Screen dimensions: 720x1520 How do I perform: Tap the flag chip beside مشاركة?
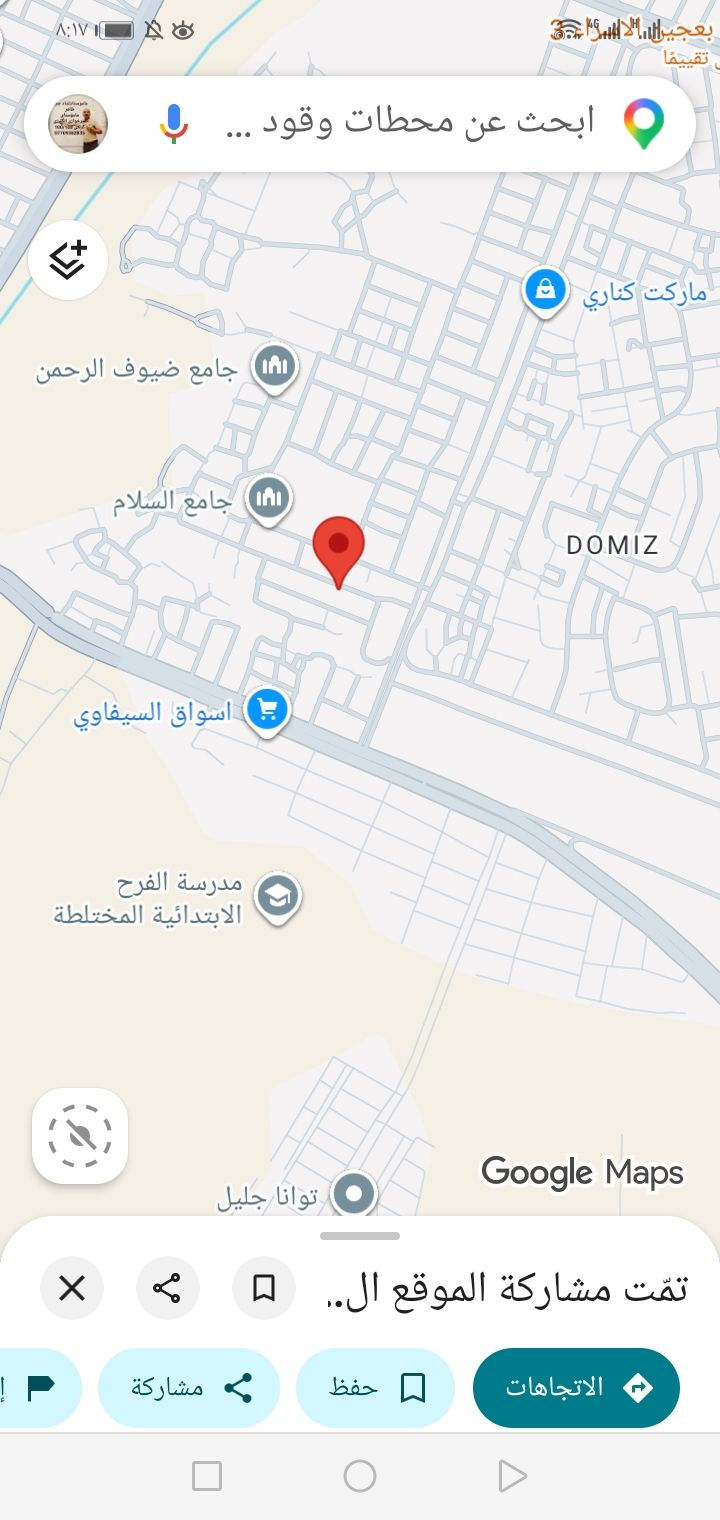[38, 1387]
